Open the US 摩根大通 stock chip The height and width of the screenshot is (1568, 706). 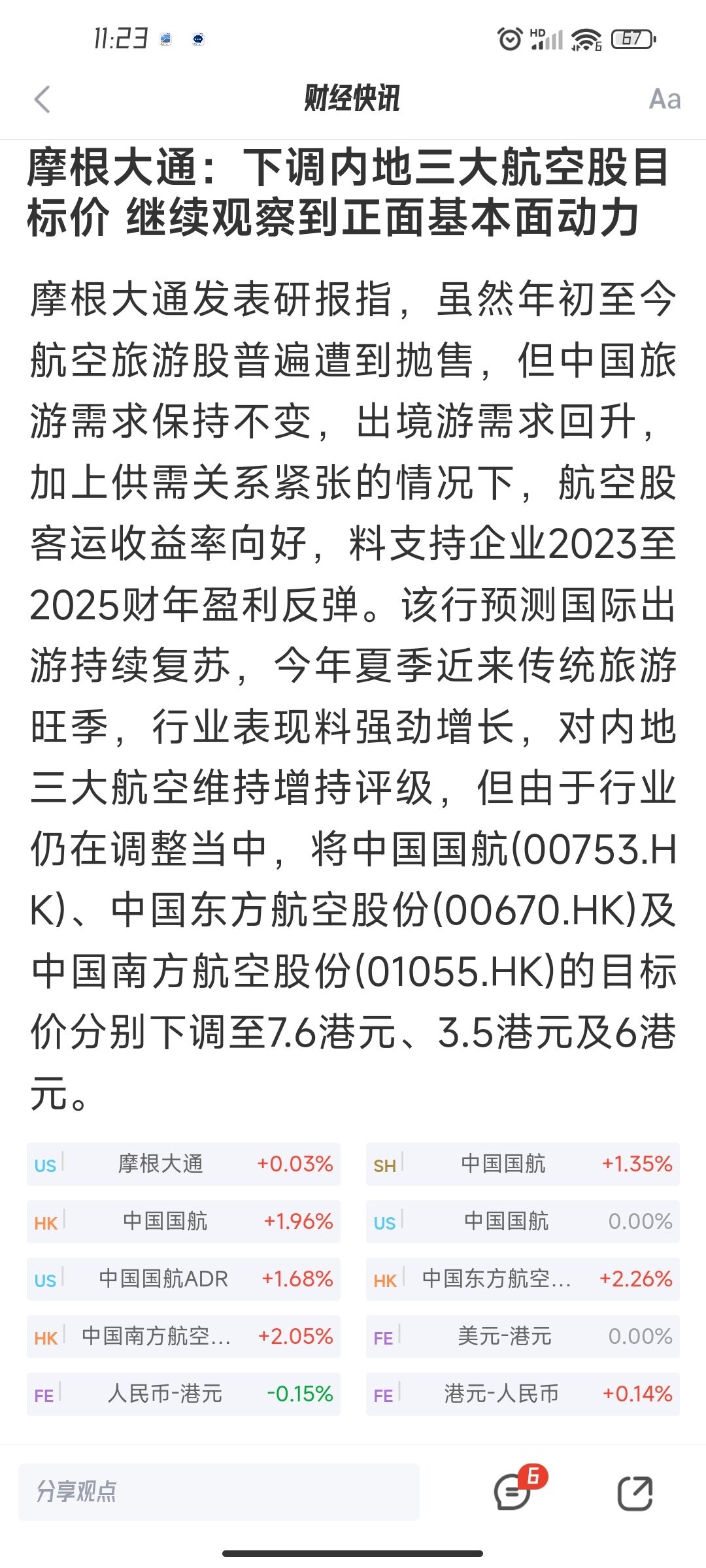(x=184, y=1164)
